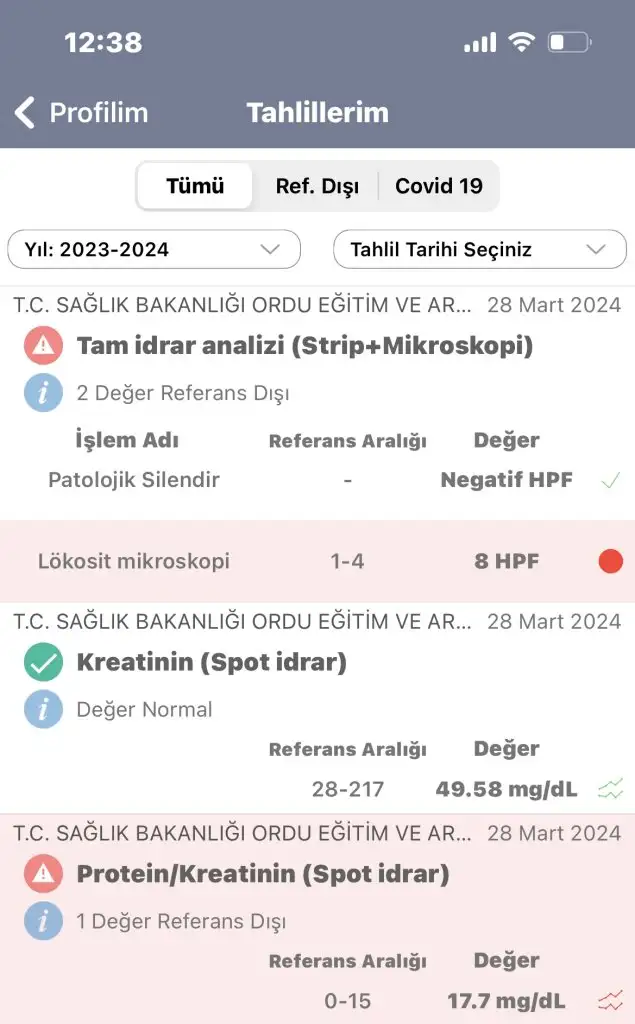Switch to the Ref. Dışı tab
The height and width of the screenshot is (1024, 635).
coord(317,186)
